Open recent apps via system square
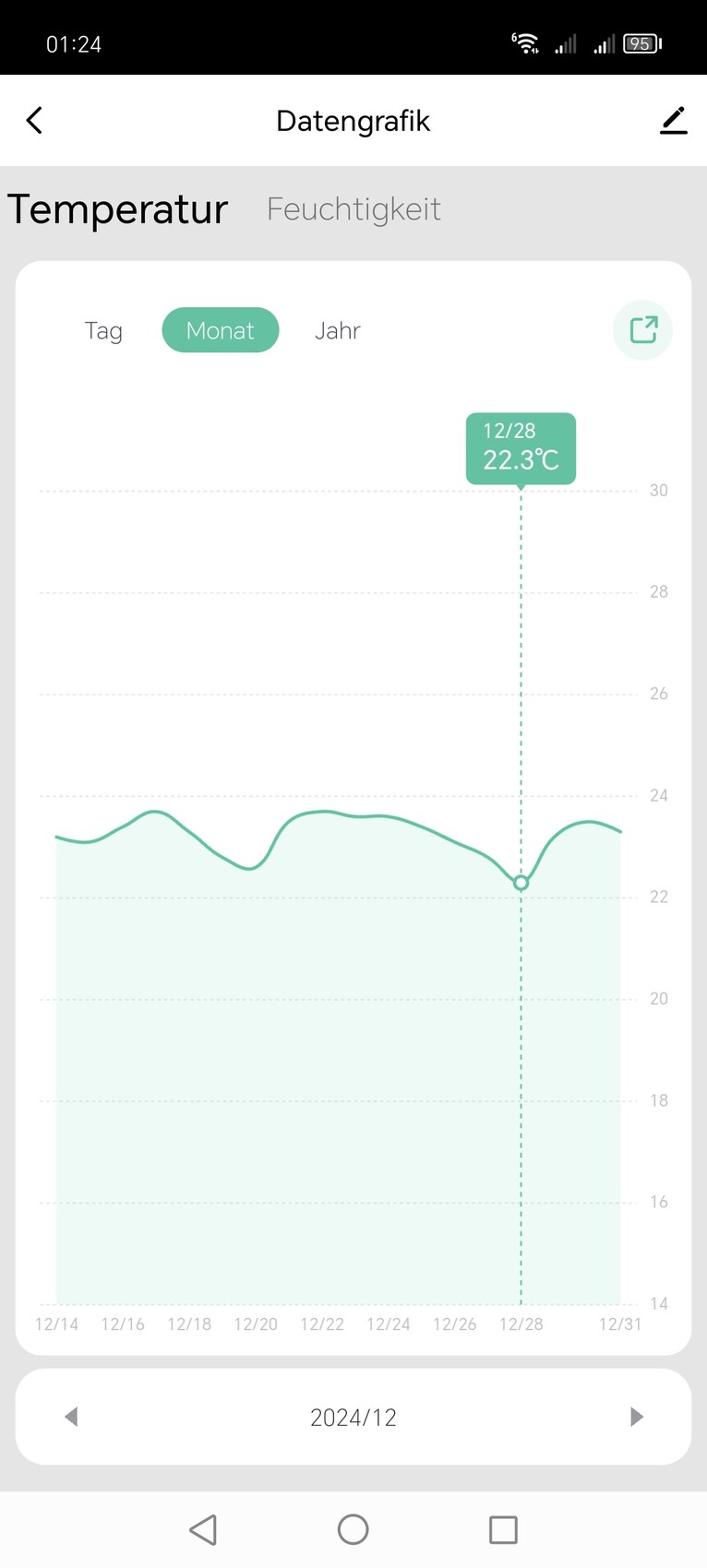Viewport: 707px width, 1568px height. [x=503, y=1529]
